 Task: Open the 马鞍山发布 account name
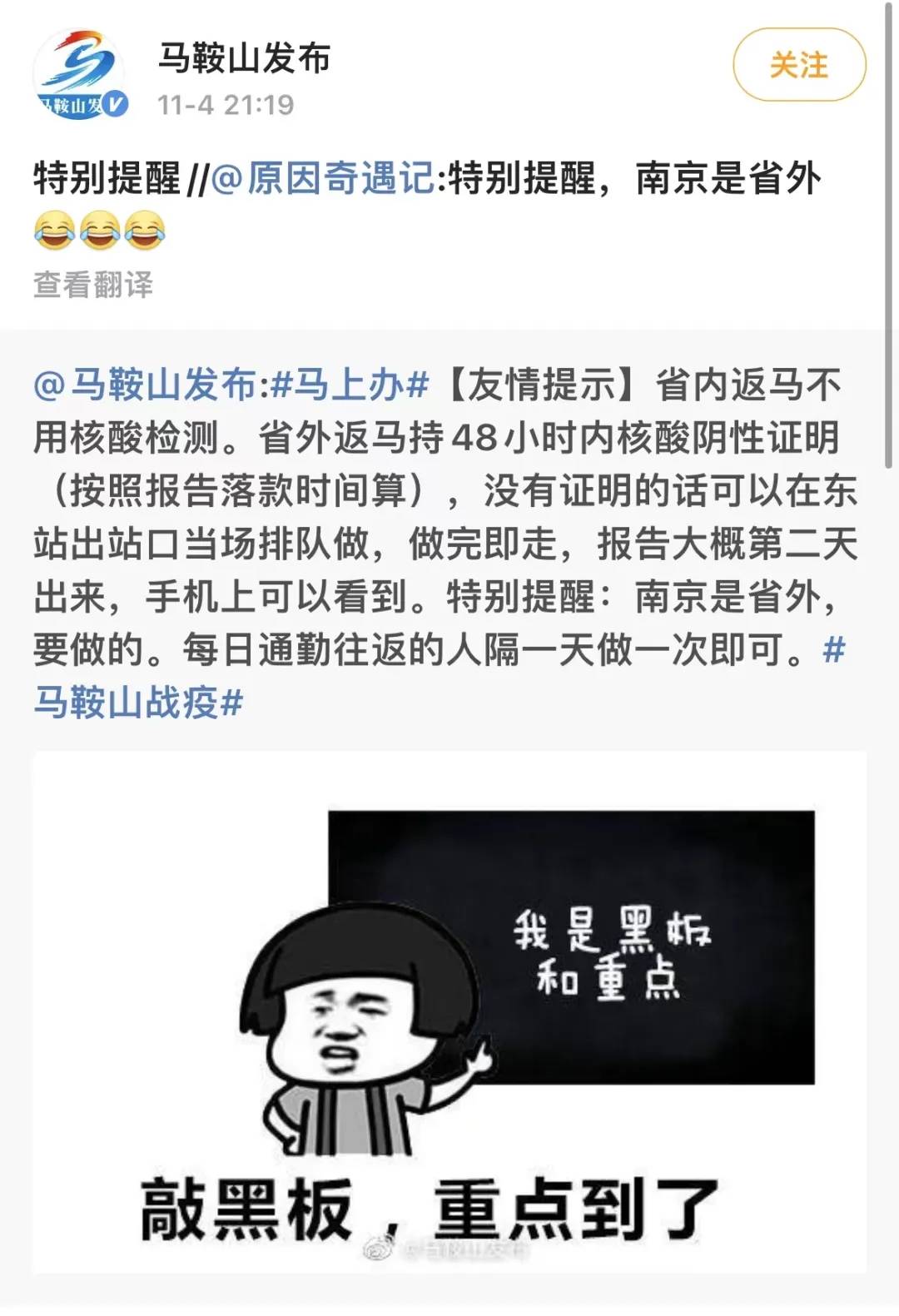[244, 58]
